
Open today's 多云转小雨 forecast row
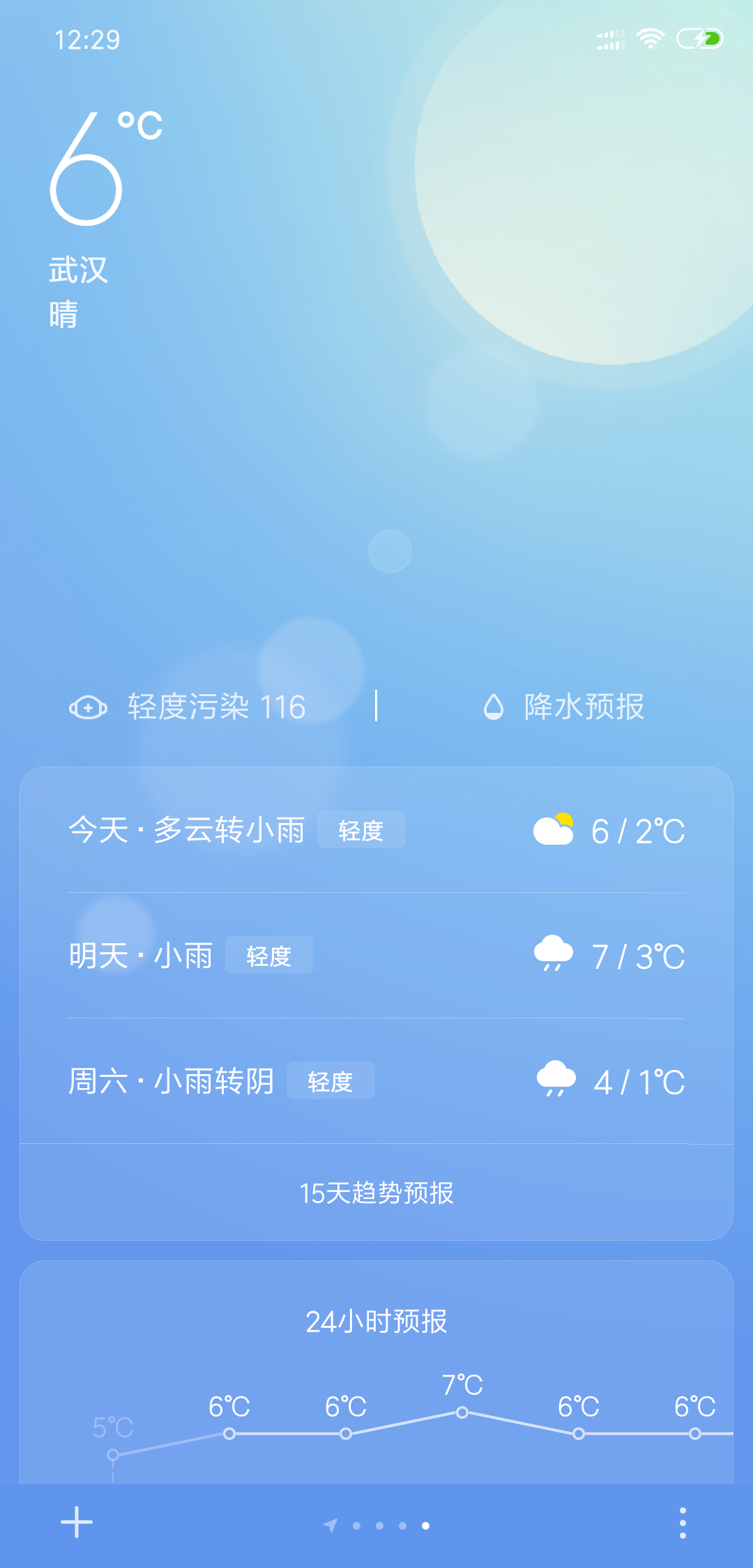click(x=376, y=831)
